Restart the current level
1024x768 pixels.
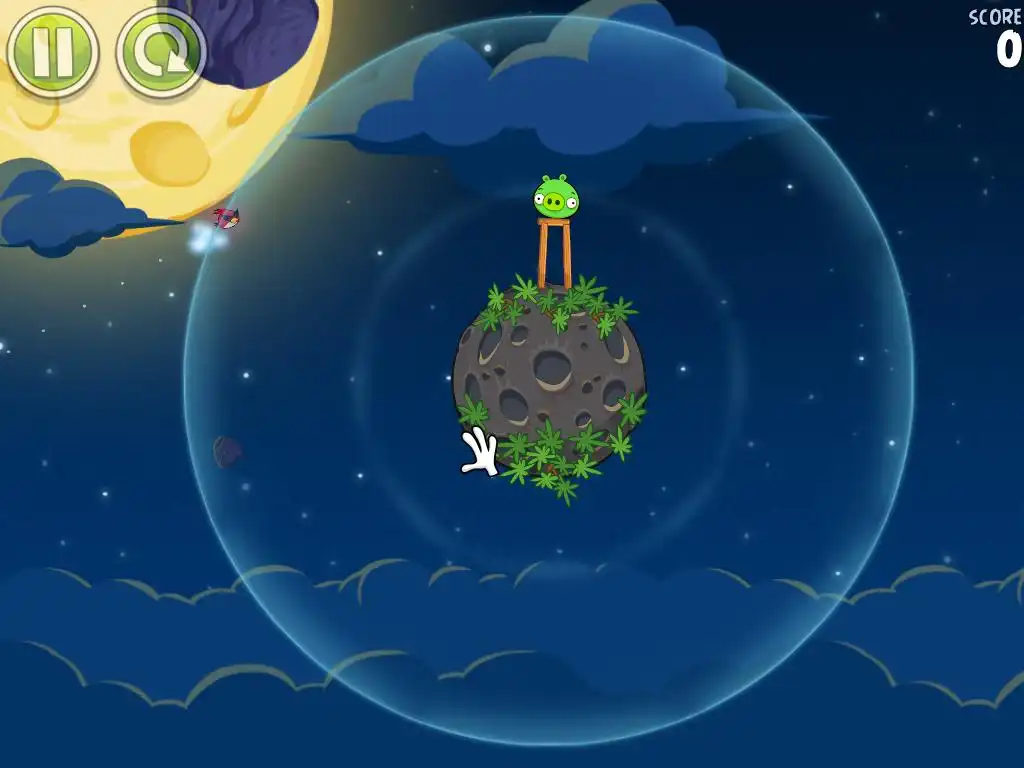160,52
